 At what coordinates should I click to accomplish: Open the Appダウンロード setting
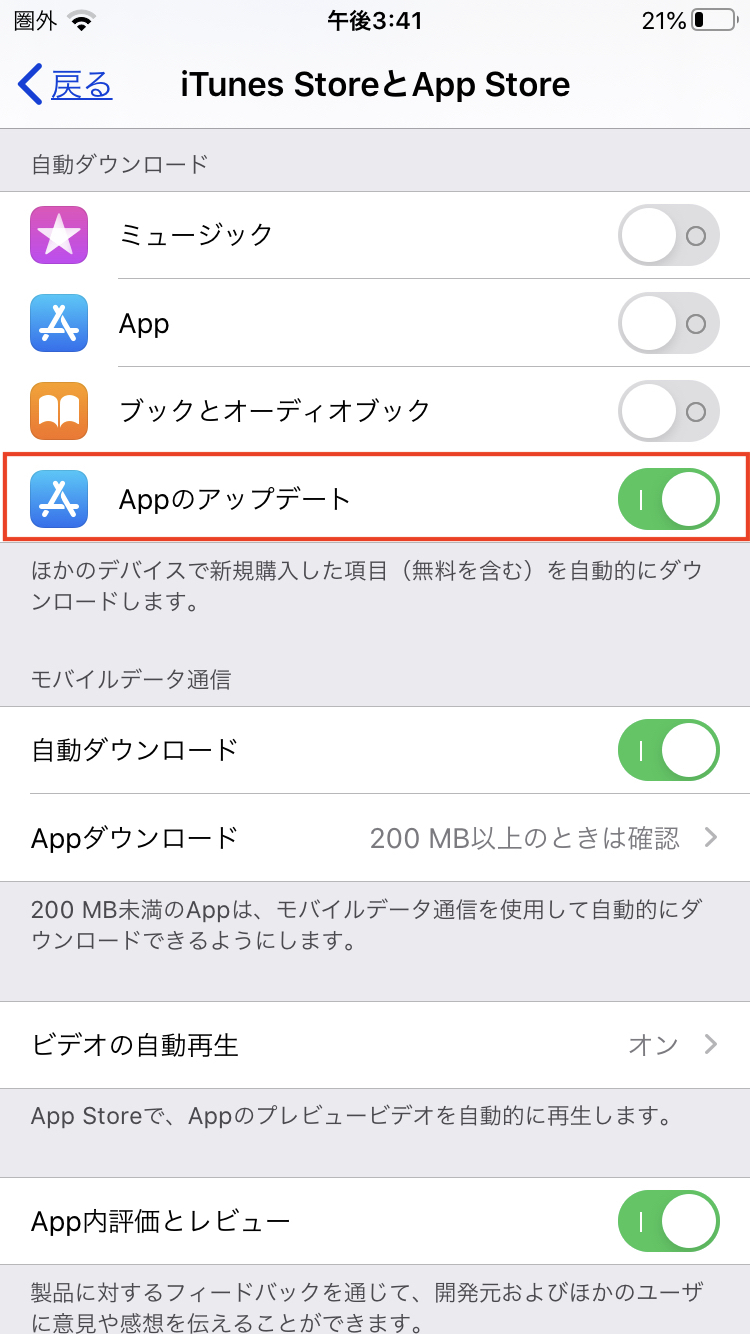pyautogui.click(x=375, y=837)
